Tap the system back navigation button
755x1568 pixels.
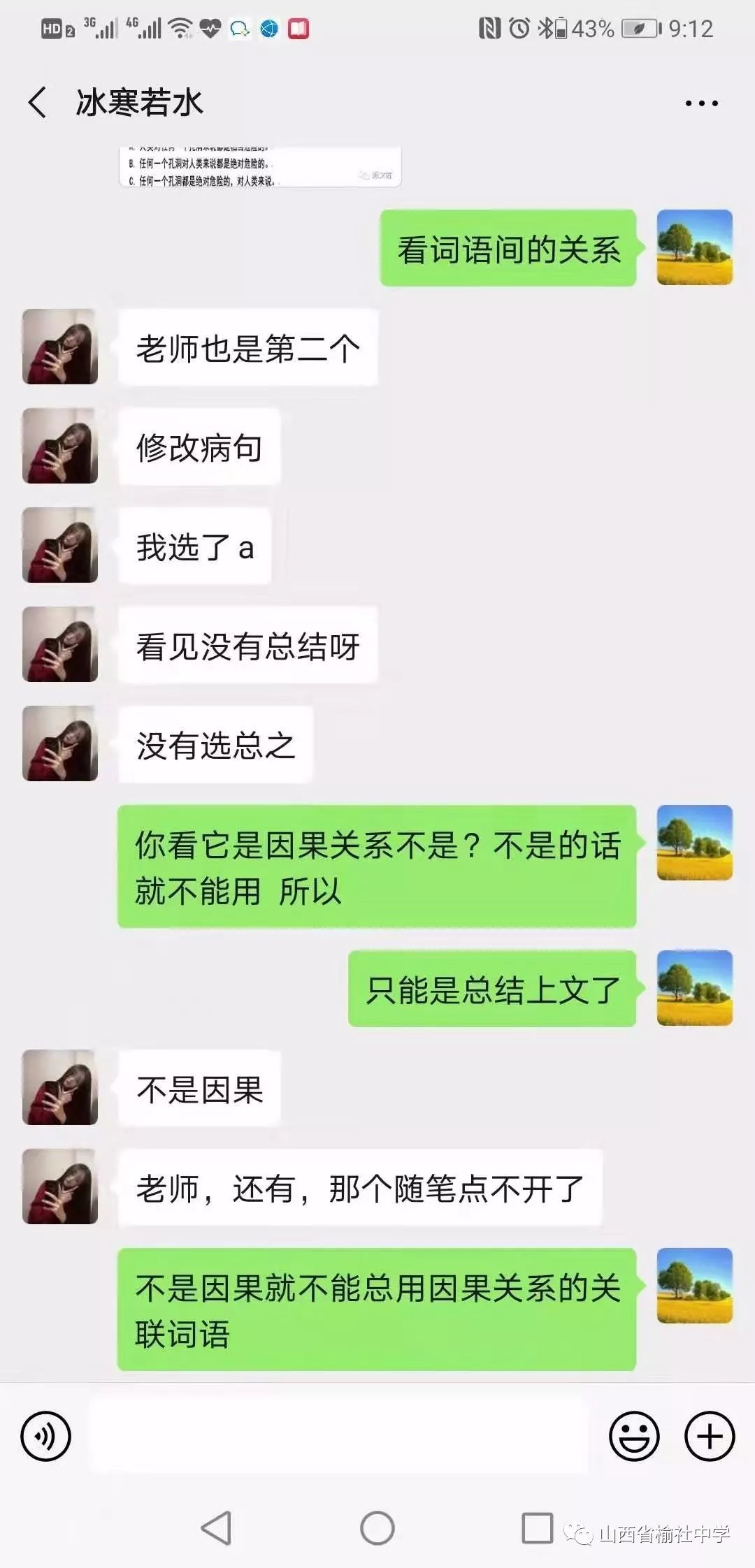(216, 1528)
